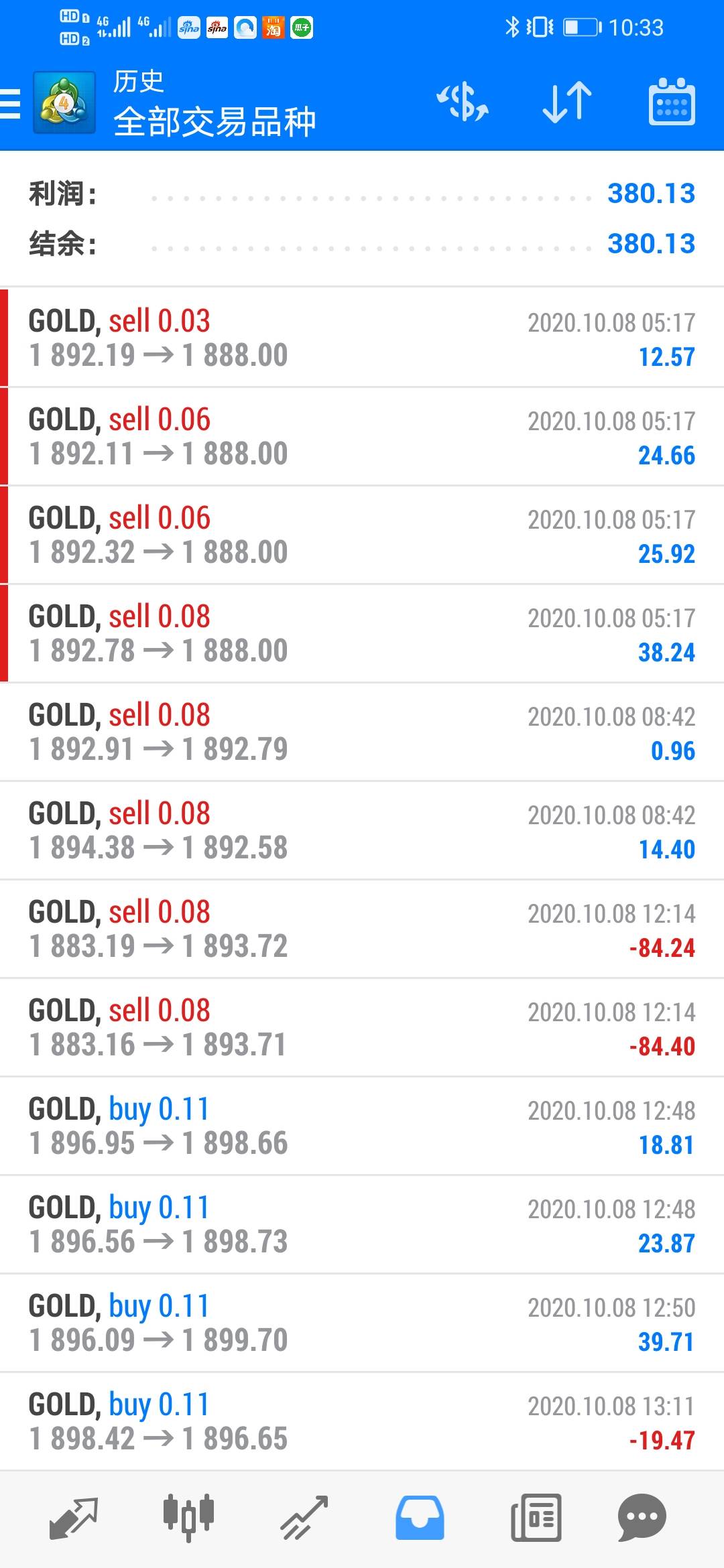Switch to the Trade tab
724x1568 pixels.
pos(304,1518)
